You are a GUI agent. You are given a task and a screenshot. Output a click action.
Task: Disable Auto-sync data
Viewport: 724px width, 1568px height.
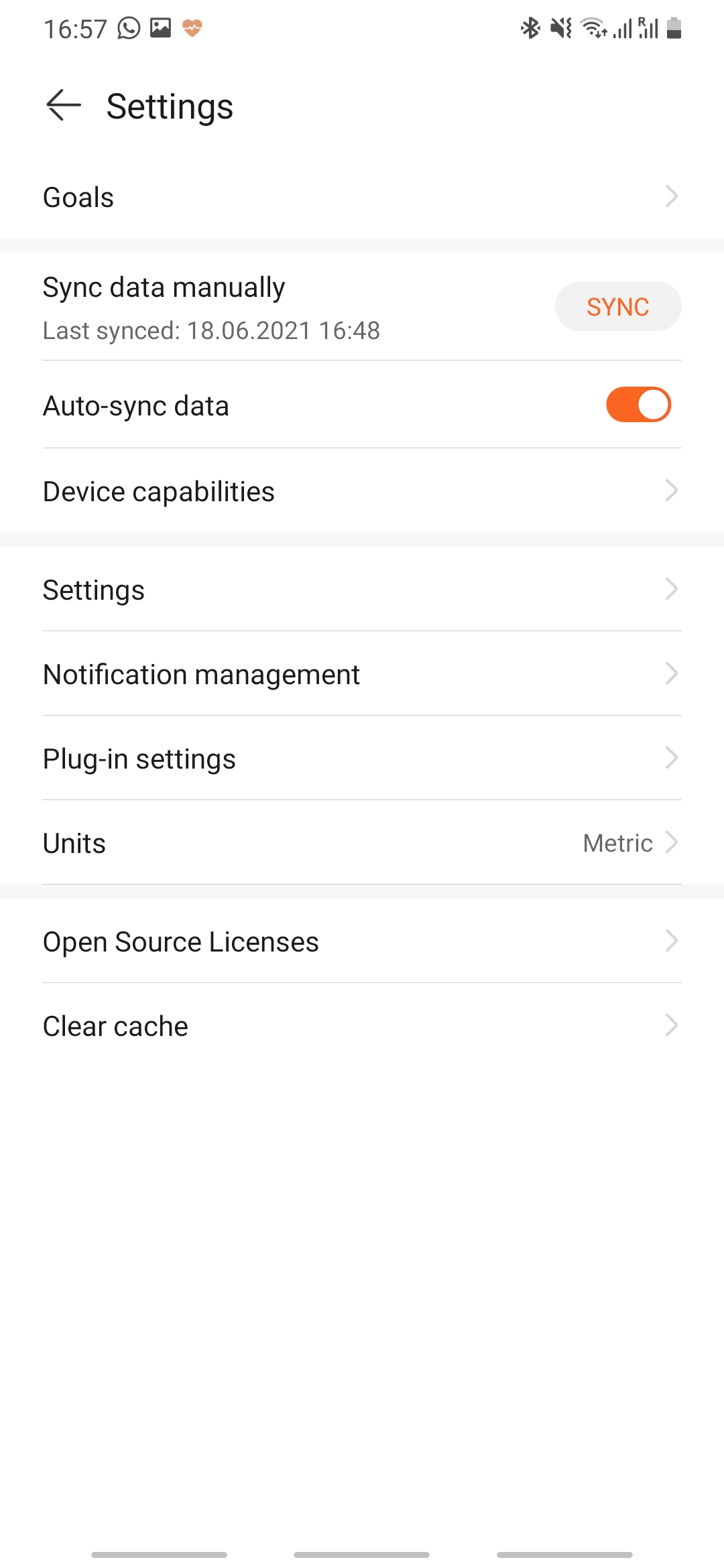click(638, 405)
